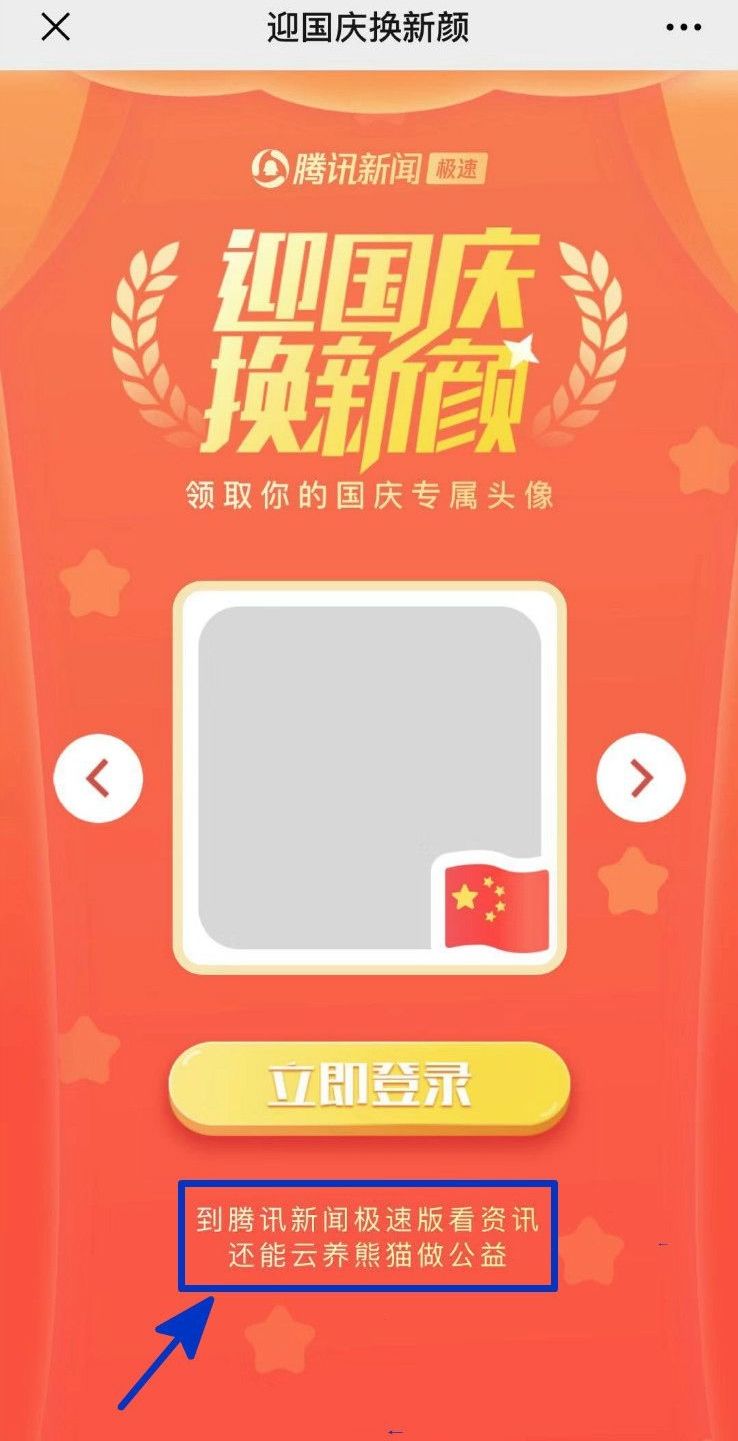Tap the 立即登录 button

[x=369, y=1088]
